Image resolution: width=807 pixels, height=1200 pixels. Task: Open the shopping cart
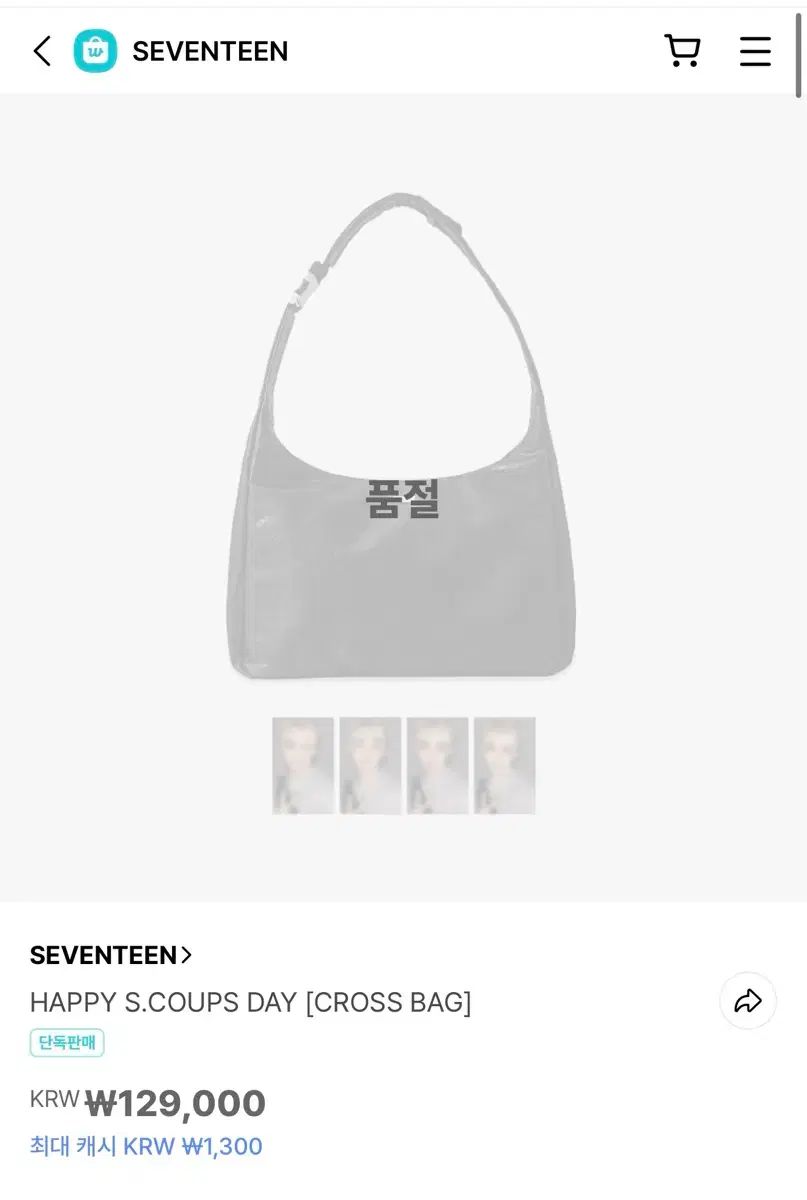[x=682, y=51]
